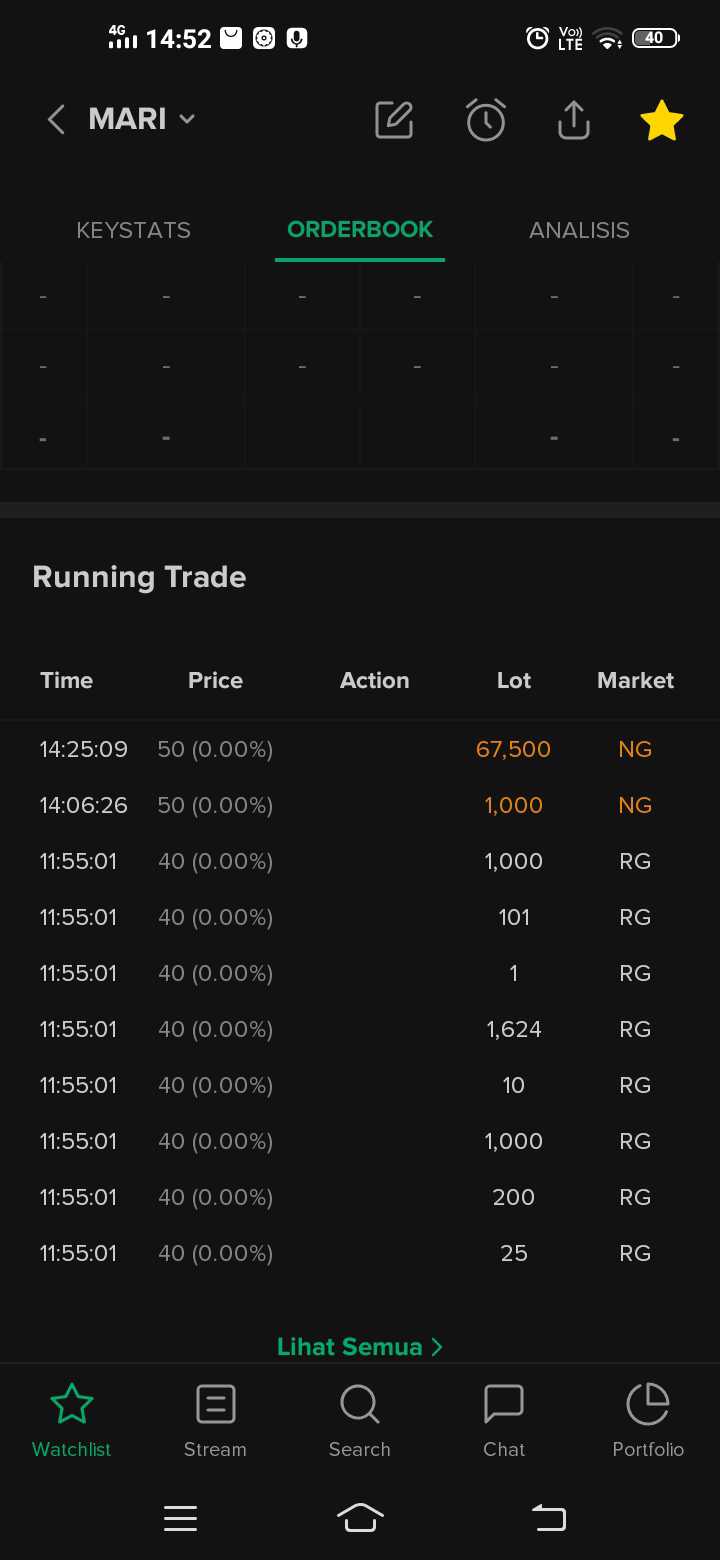The width and height of the screenshot is (720, 1560).
Task: Share this stock page
Action: (573, 120)
